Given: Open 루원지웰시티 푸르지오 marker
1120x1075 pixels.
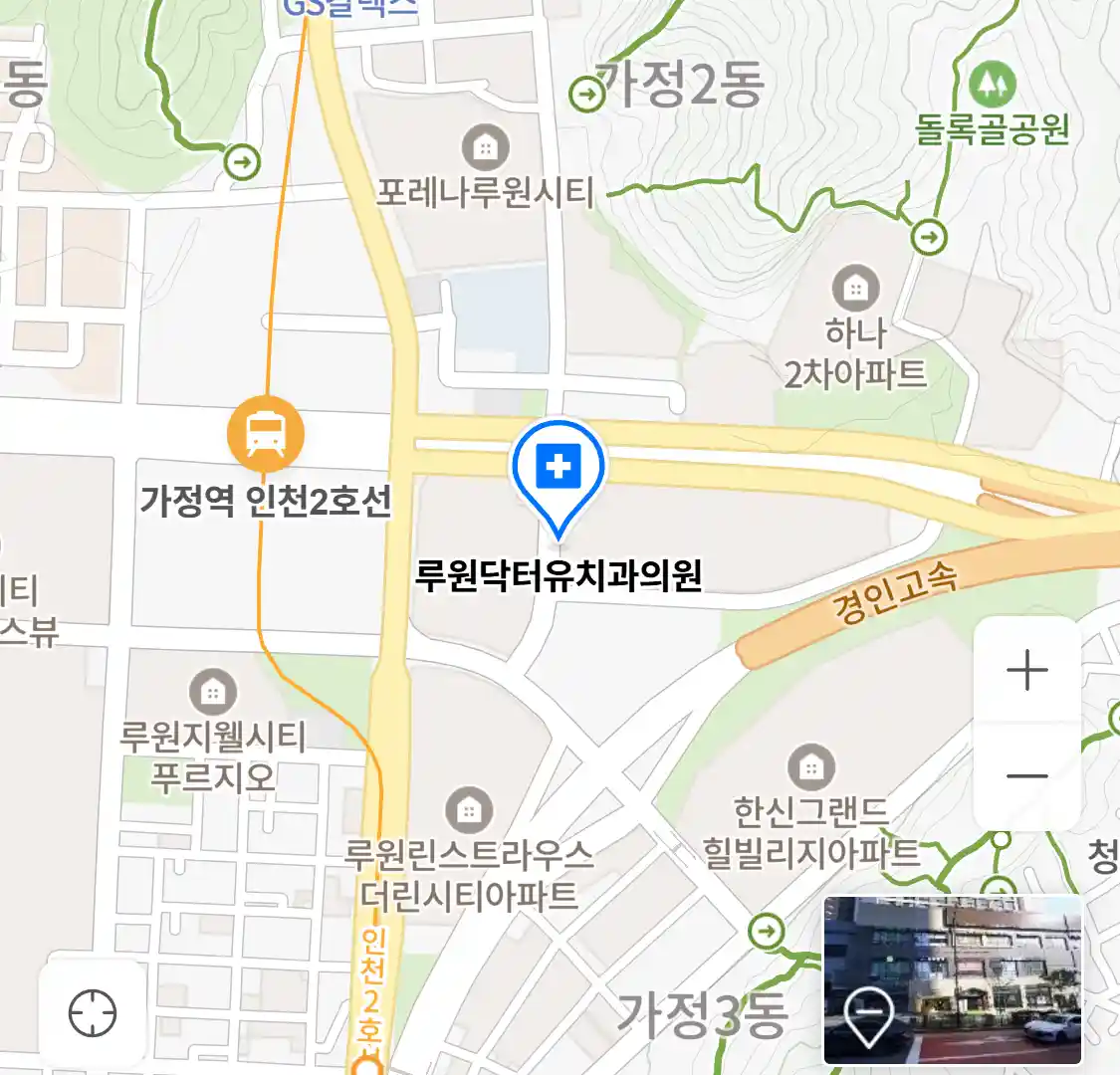Looking at the screenshot, I should 212,691.
